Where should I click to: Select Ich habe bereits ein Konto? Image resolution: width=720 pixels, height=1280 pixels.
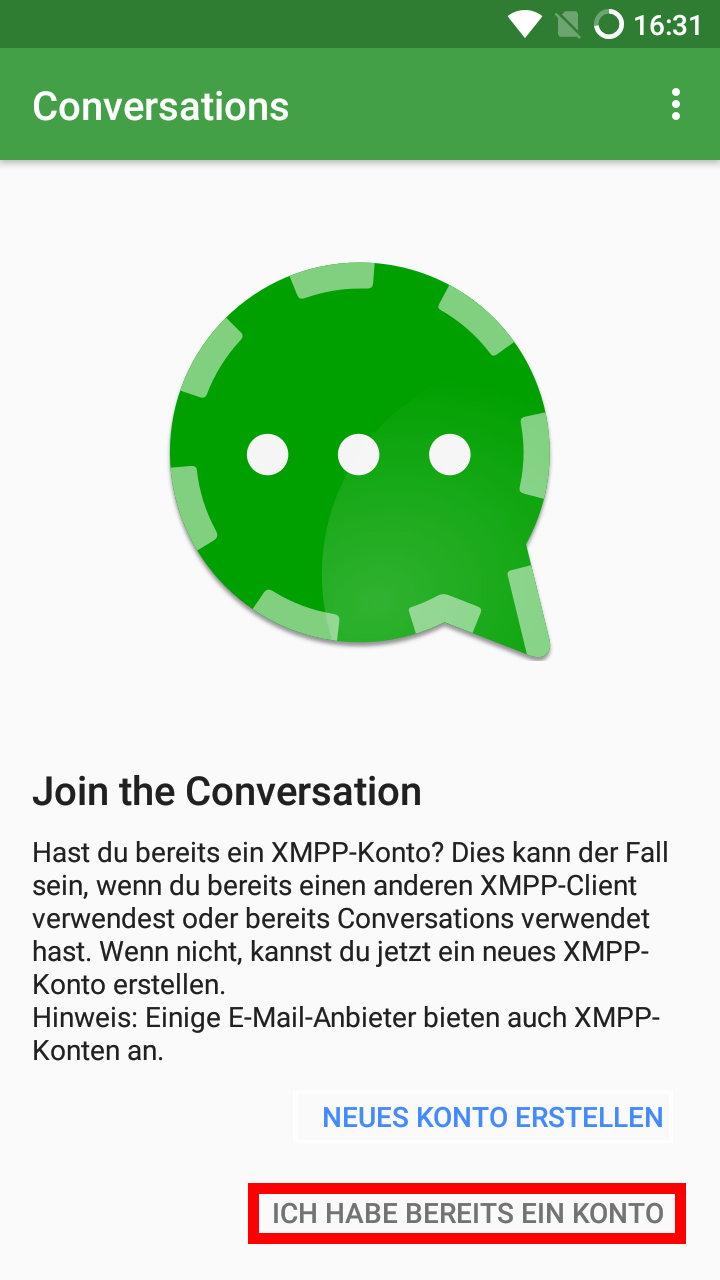(x=467, y=1214)
